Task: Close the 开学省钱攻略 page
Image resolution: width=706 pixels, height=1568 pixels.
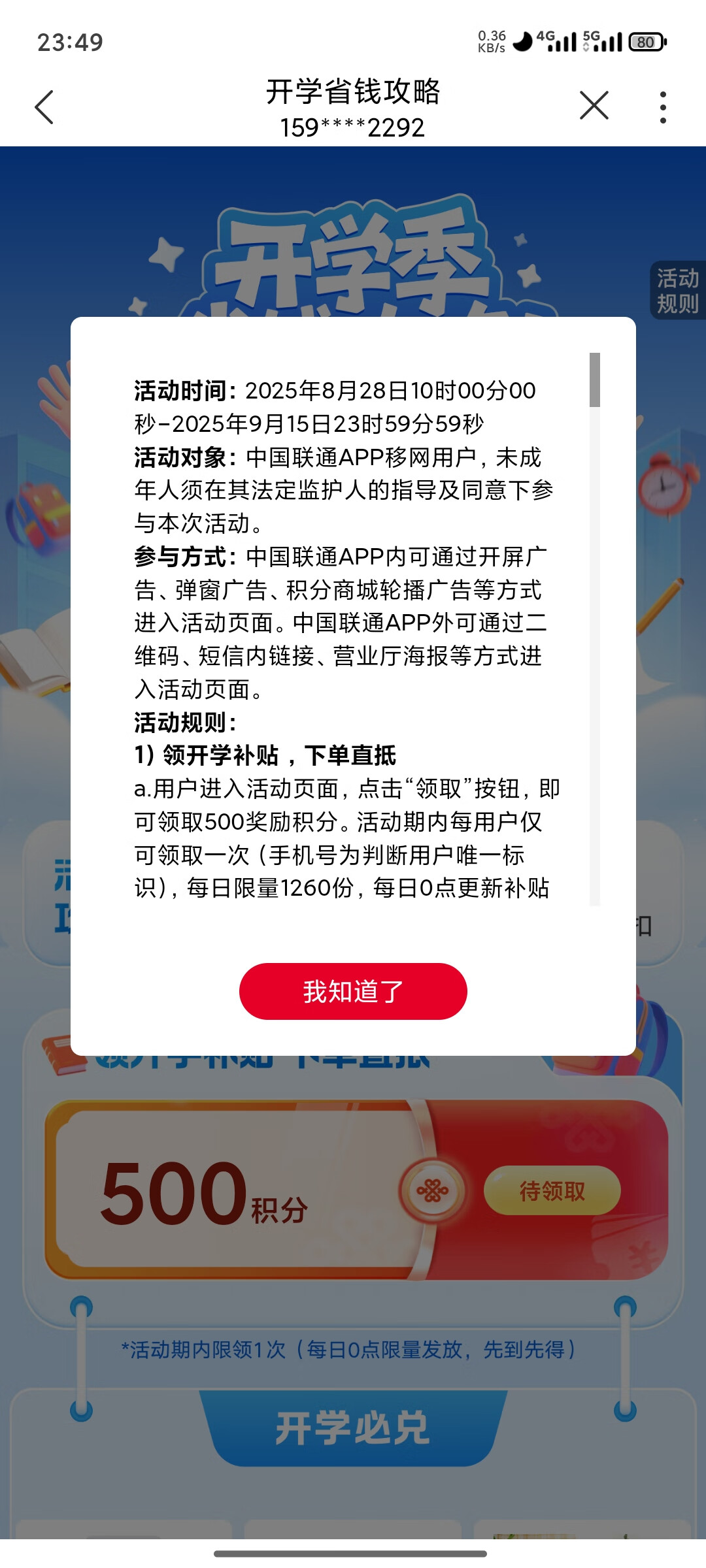Action: [594, 106]
